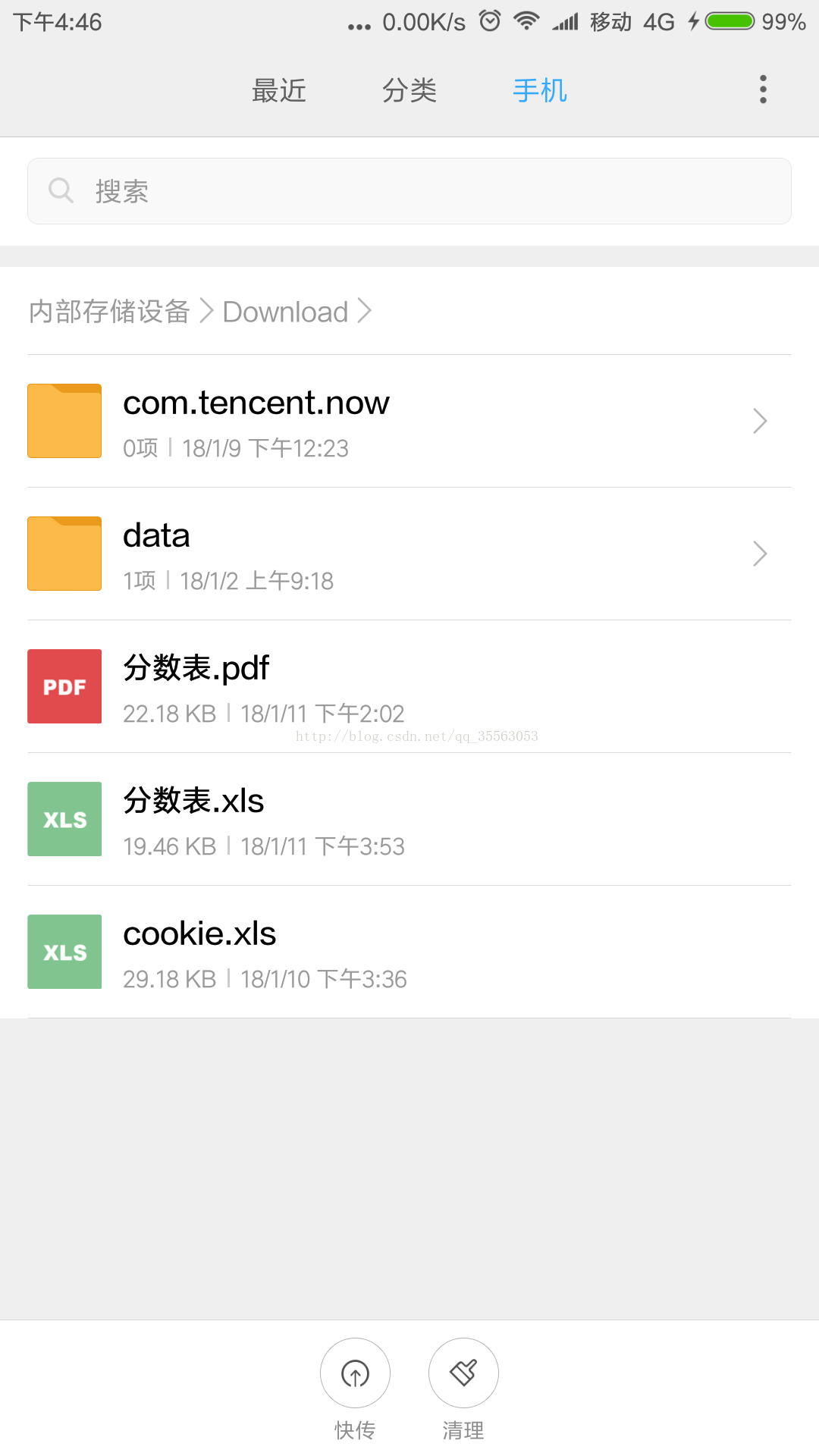Open the file 分数表.pdf
The image size is (819, 1456).
[x=409, y=686]
